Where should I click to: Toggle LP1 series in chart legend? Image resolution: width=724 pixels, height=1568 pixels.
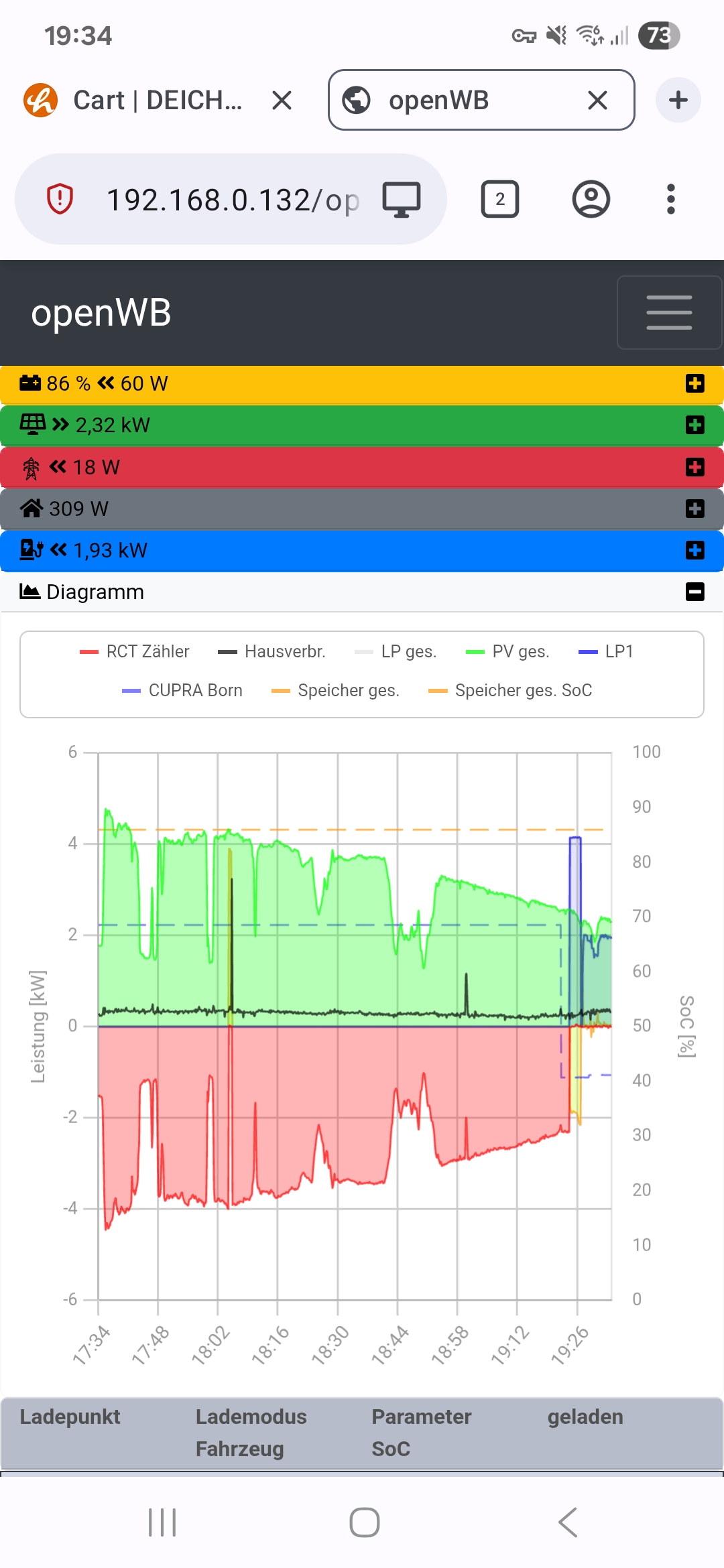(x=606, y=651)
